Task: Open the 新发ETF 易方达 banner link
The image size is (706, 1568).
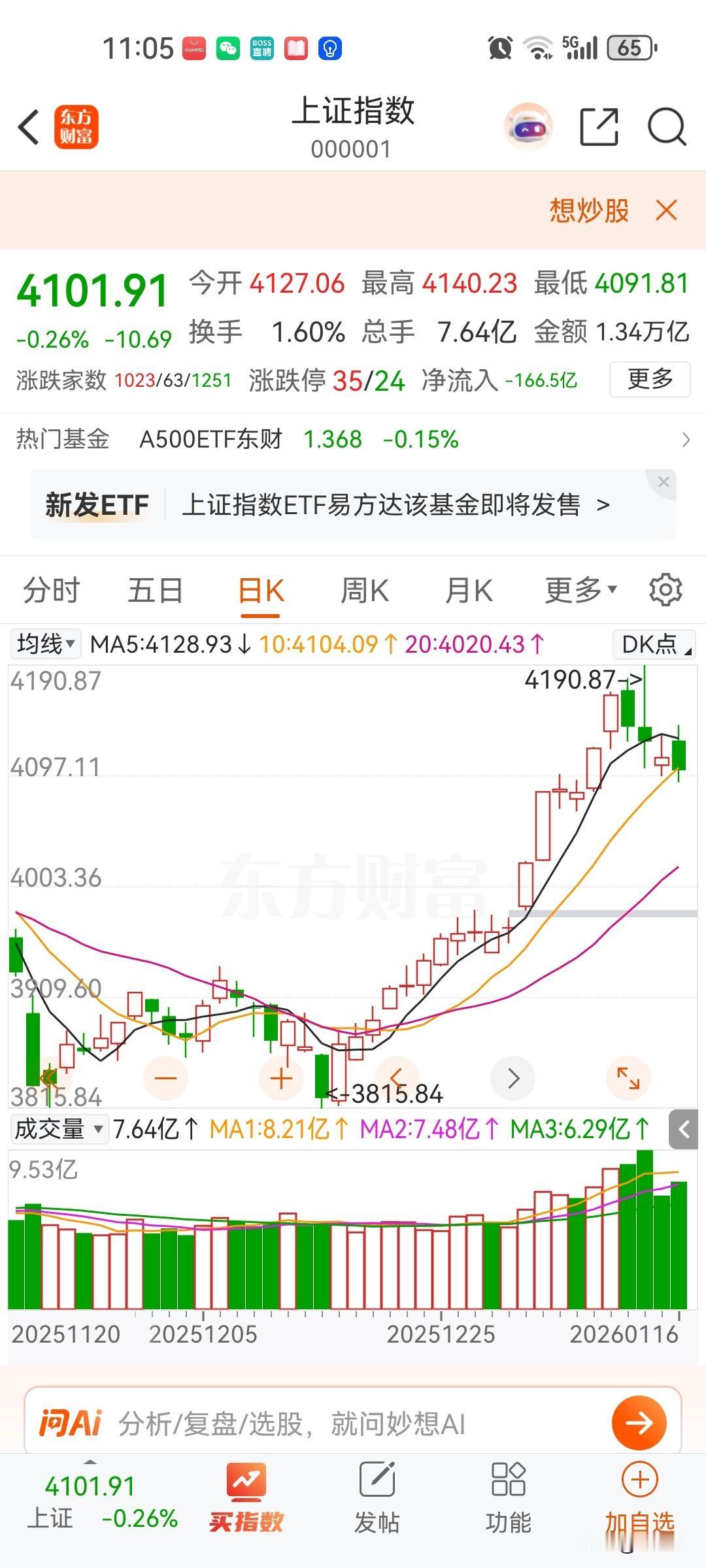Action: 353,504
